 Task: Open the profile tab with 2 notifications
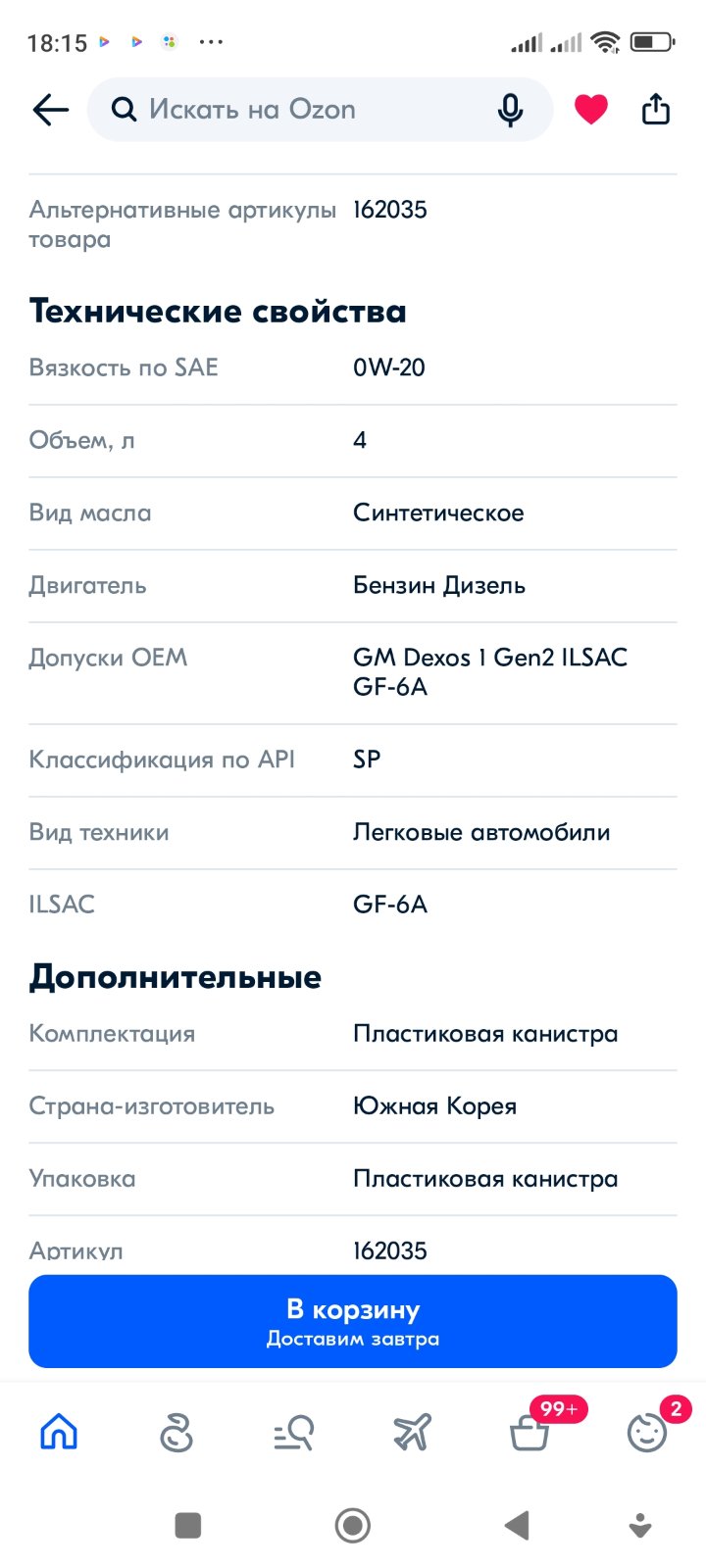(x=647, y=1433)
